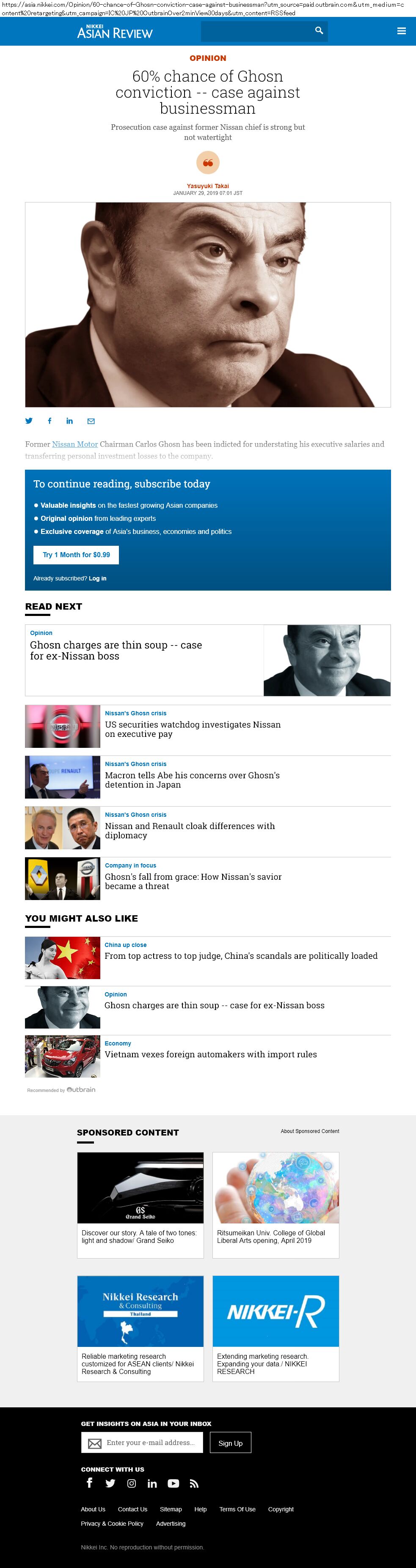This screenshot has height=1568, width=416.
Task: Log in as existing subscriber
Action: tap(97, 578)
